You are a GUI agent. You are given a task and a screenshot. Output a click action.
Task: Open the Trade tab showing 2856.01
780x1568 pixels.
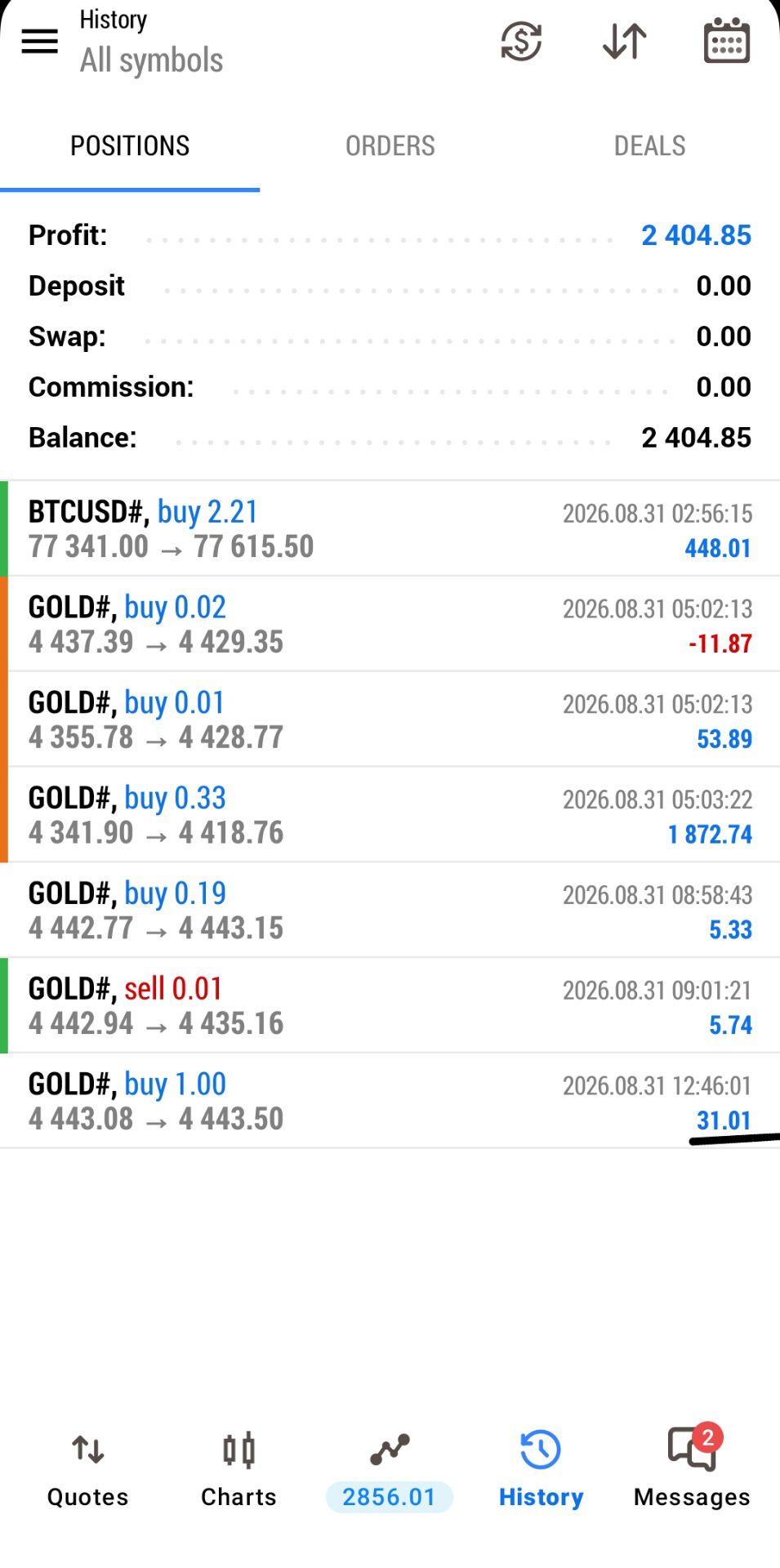click(390, 1470)
